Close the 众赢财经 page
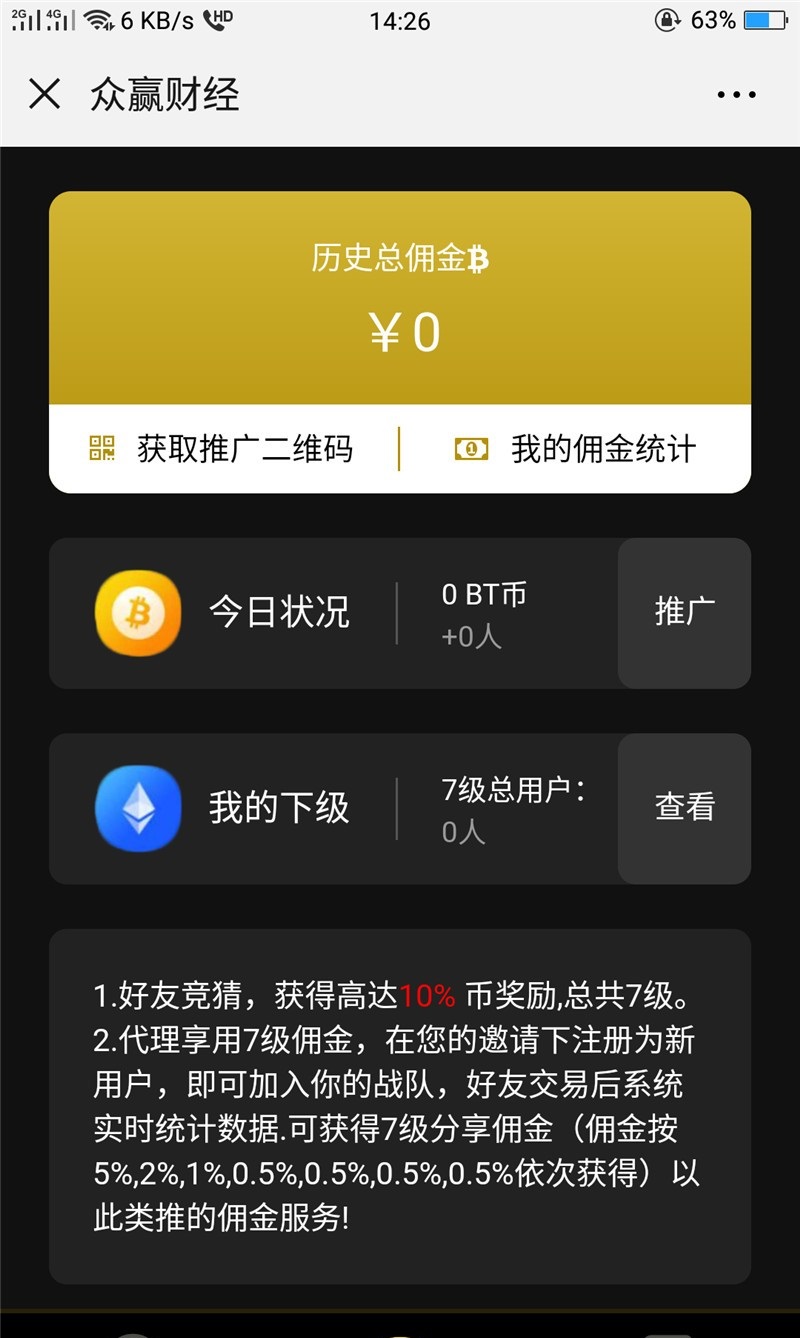802x1338 pixels. pyautogui.click(x=44, y=95)
